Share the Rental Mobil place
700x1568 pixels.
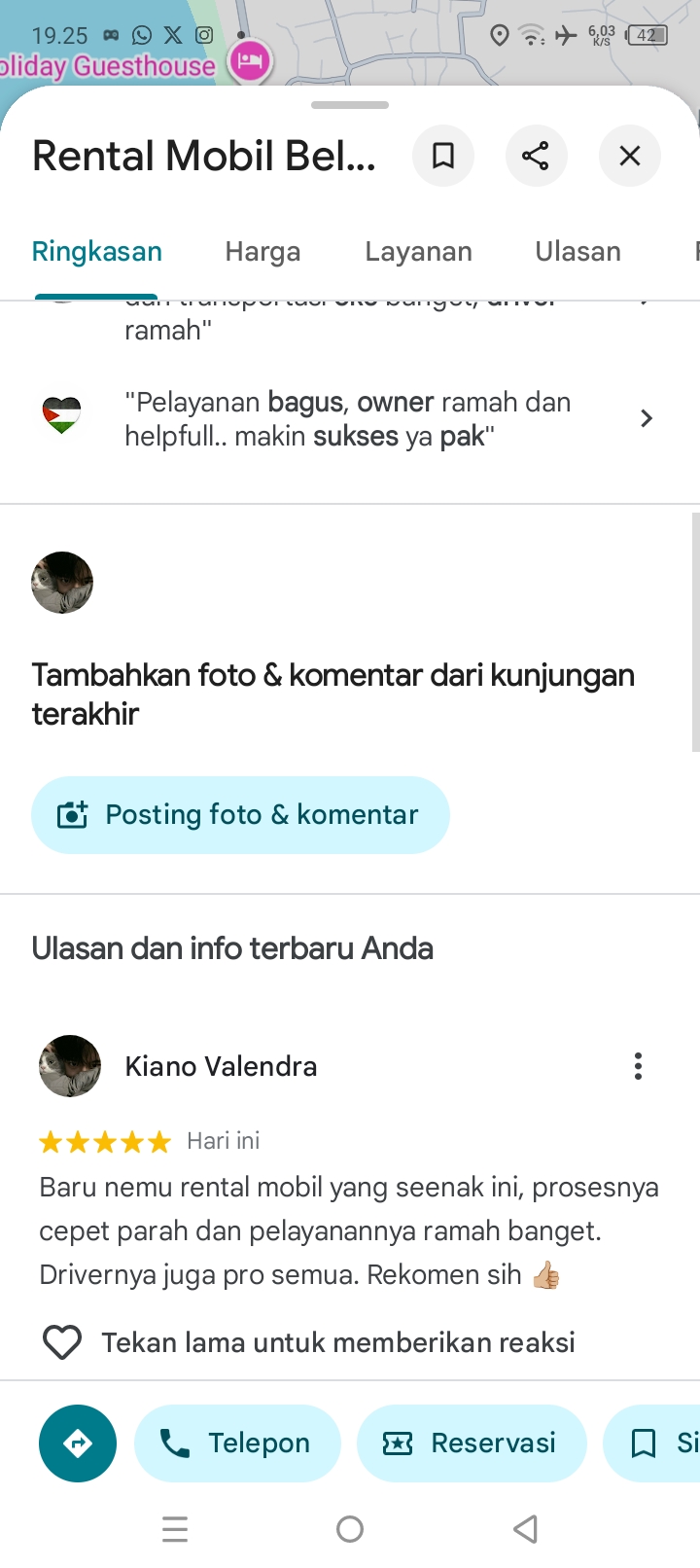pyautogui.click(x=536, y=156)
